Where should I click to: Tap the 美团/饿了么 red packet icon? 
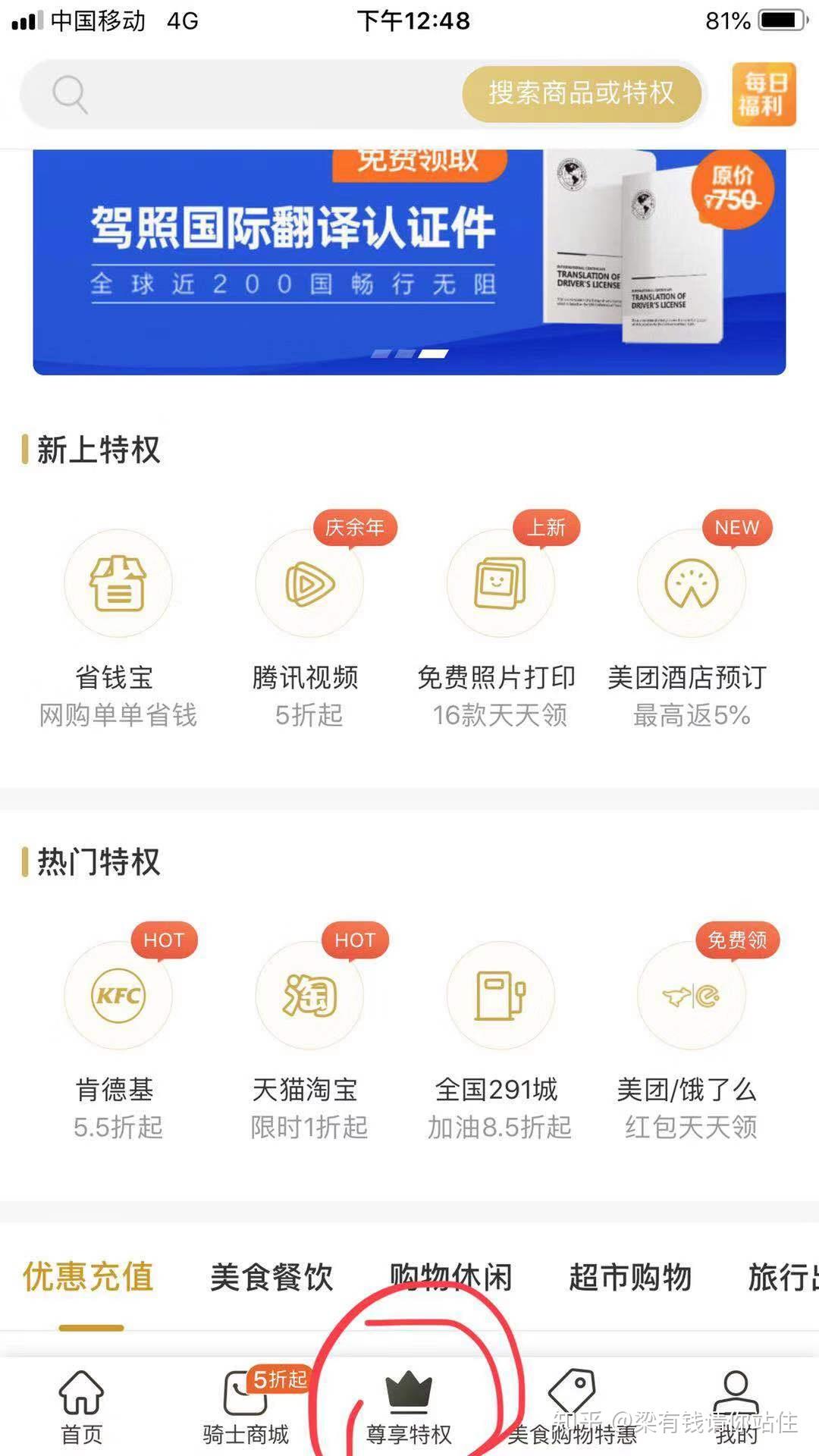tap(692, 997)
